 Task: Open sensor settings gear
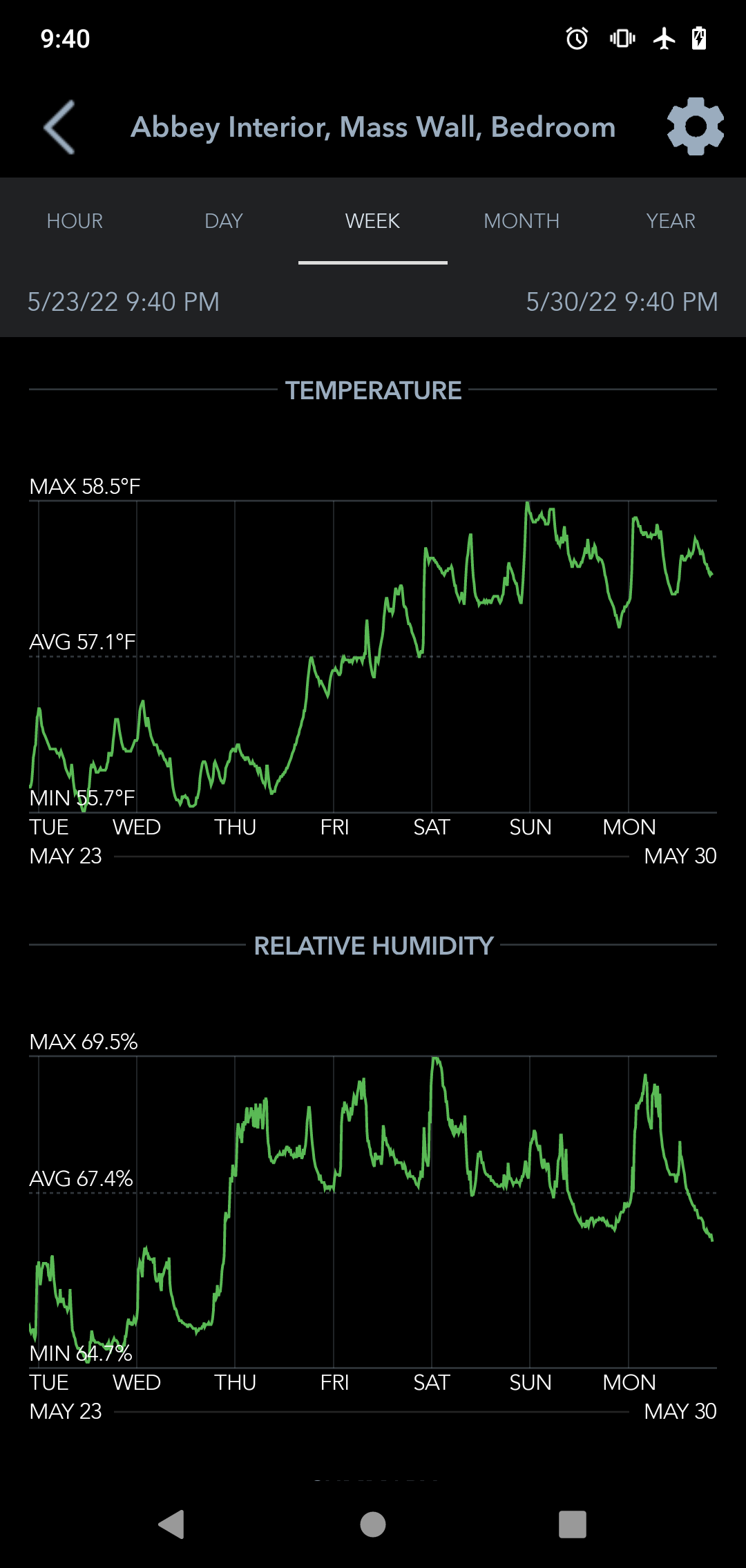[x=695, y=126]
